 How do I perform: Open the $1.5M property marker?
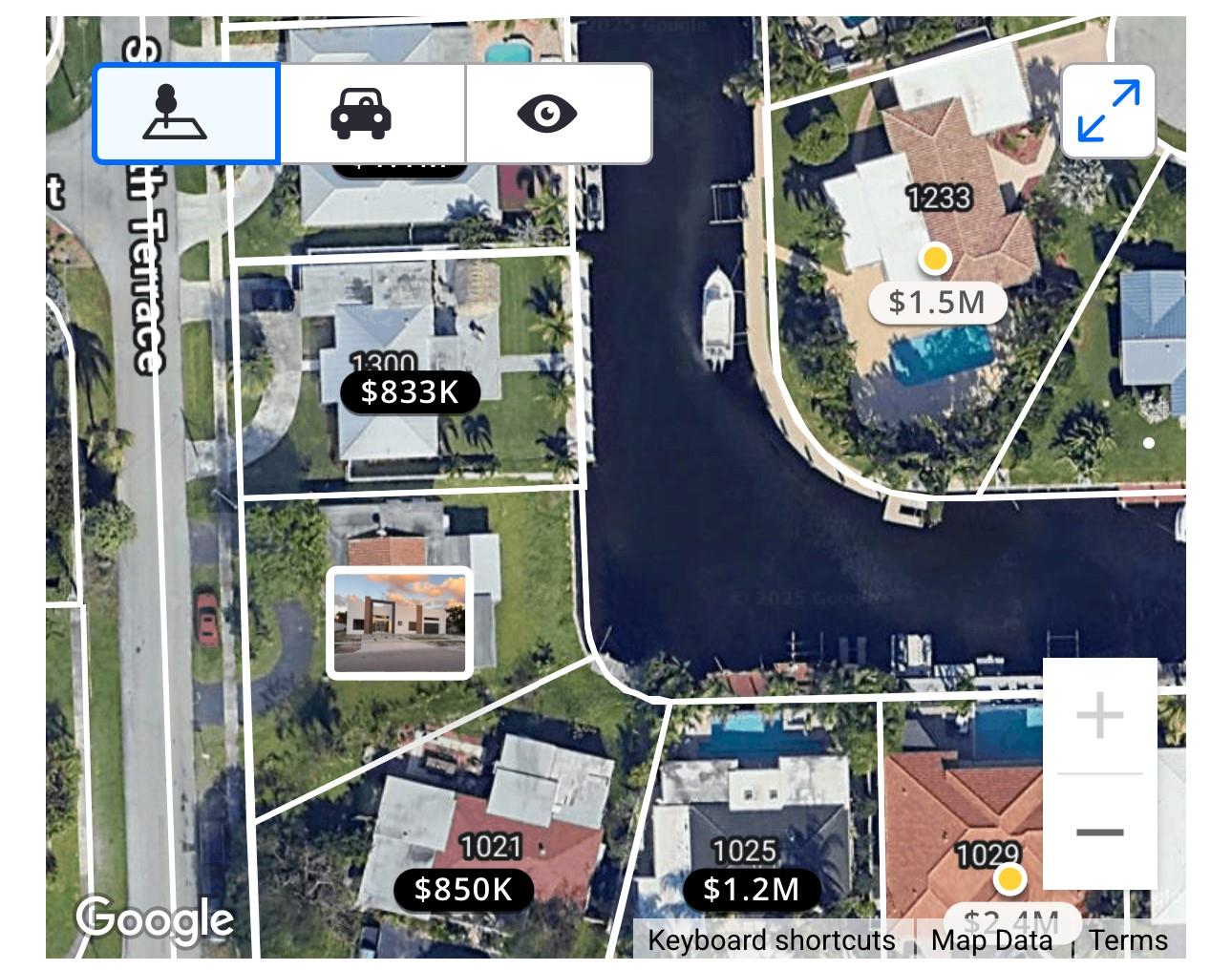(936, 302)
